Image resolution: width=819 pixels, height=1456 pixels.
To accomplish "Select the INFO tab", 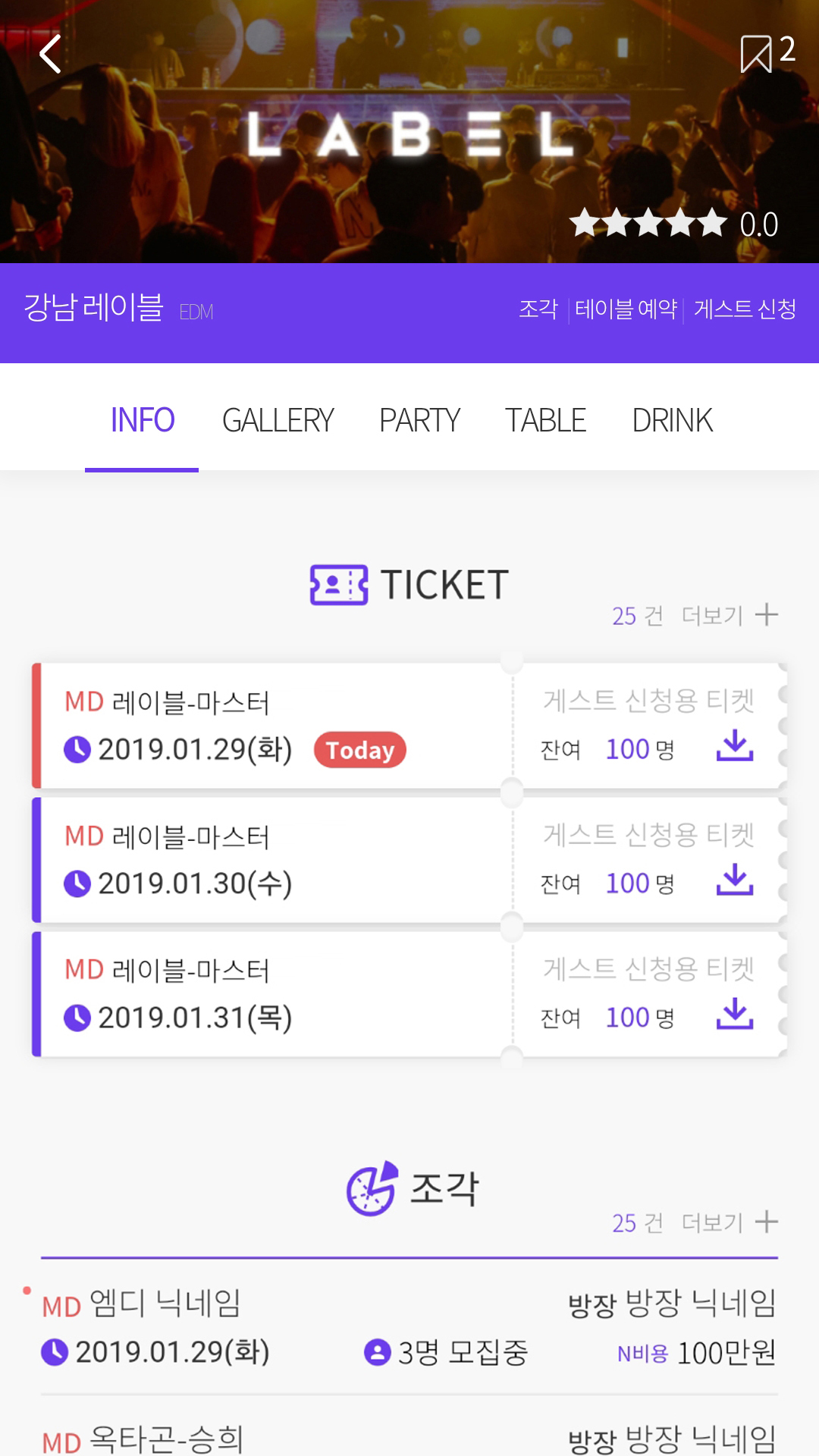I will click(142, 420).
